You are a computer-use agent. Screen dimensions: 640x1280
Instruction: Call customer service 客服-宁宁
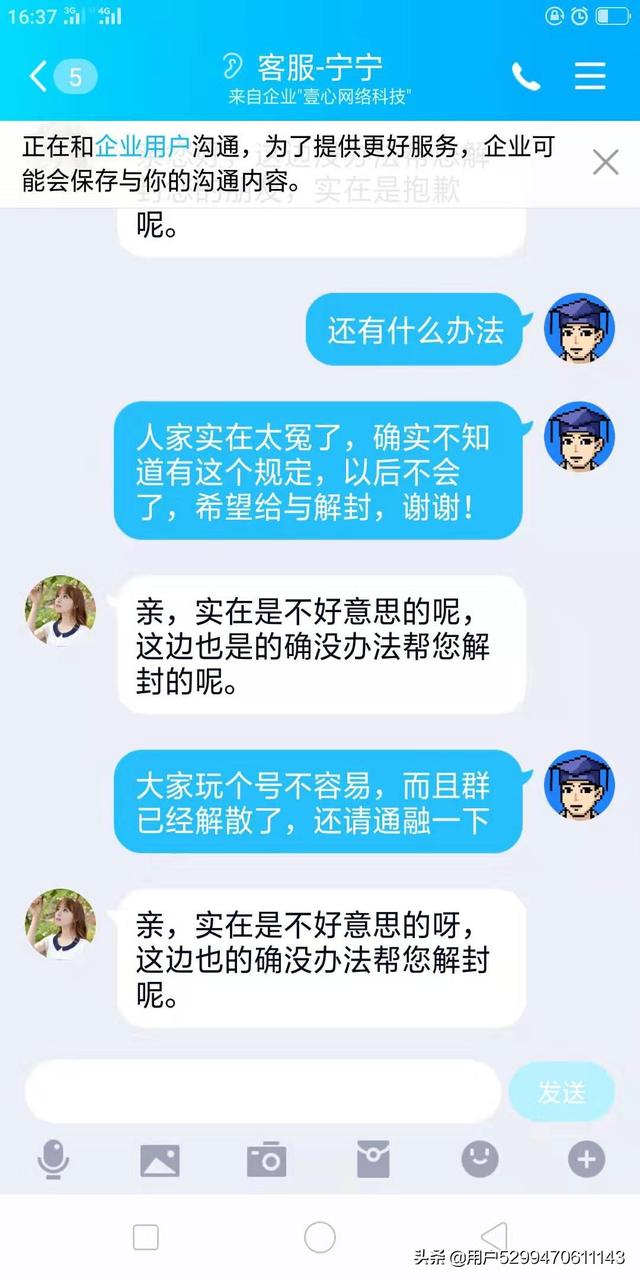(x=526, y=77)
